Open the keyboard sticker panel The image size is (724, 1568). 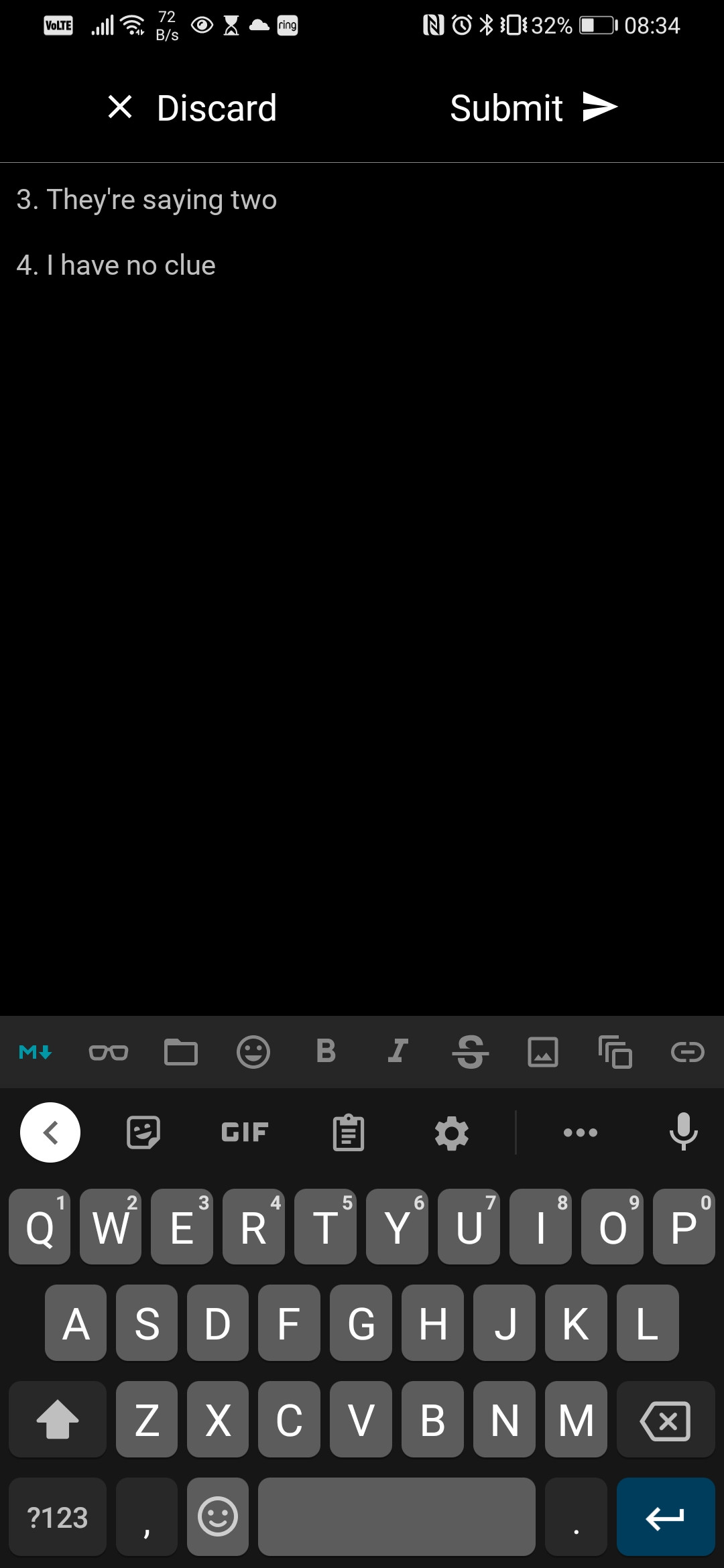pyautogui.click(x=143, y=1132)
